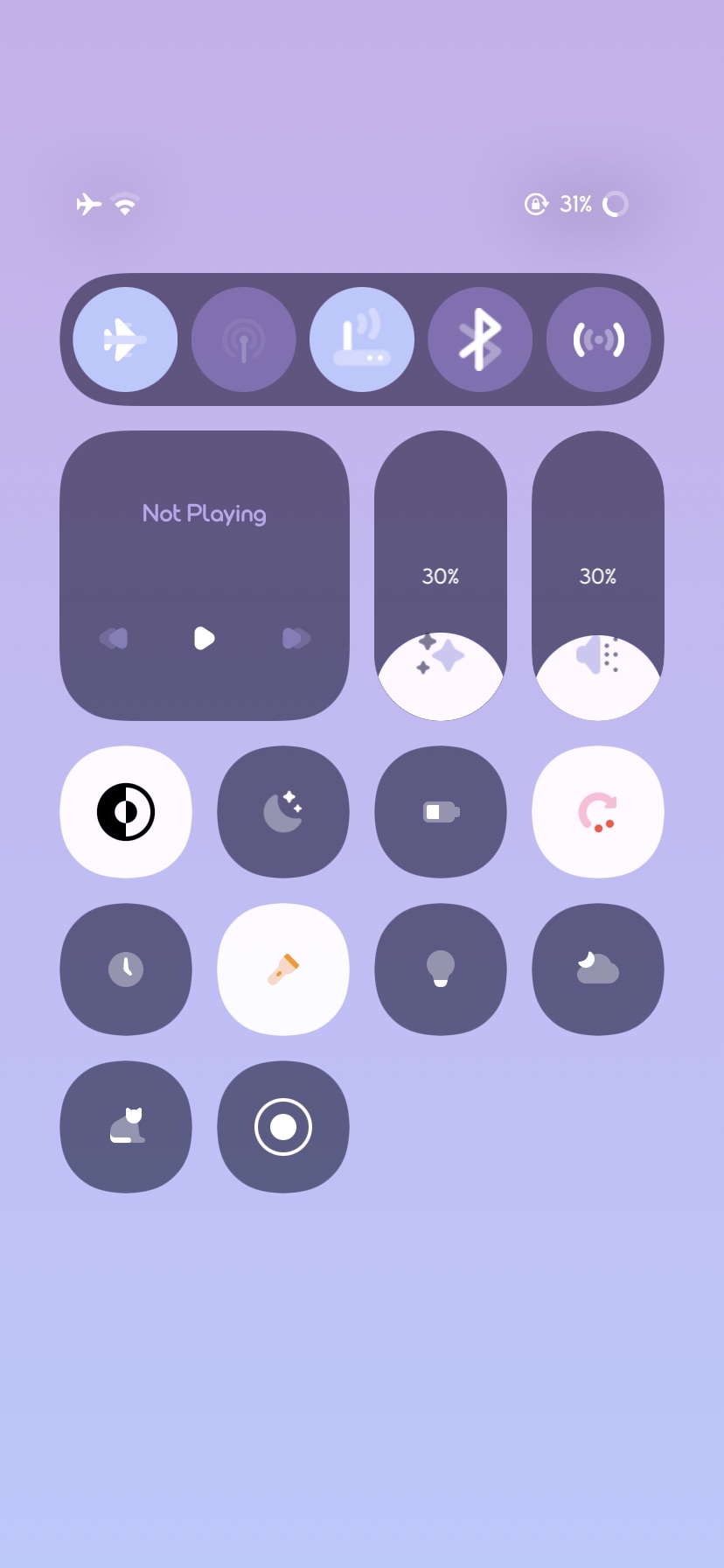Skip to the previous track

coord(114,638)
